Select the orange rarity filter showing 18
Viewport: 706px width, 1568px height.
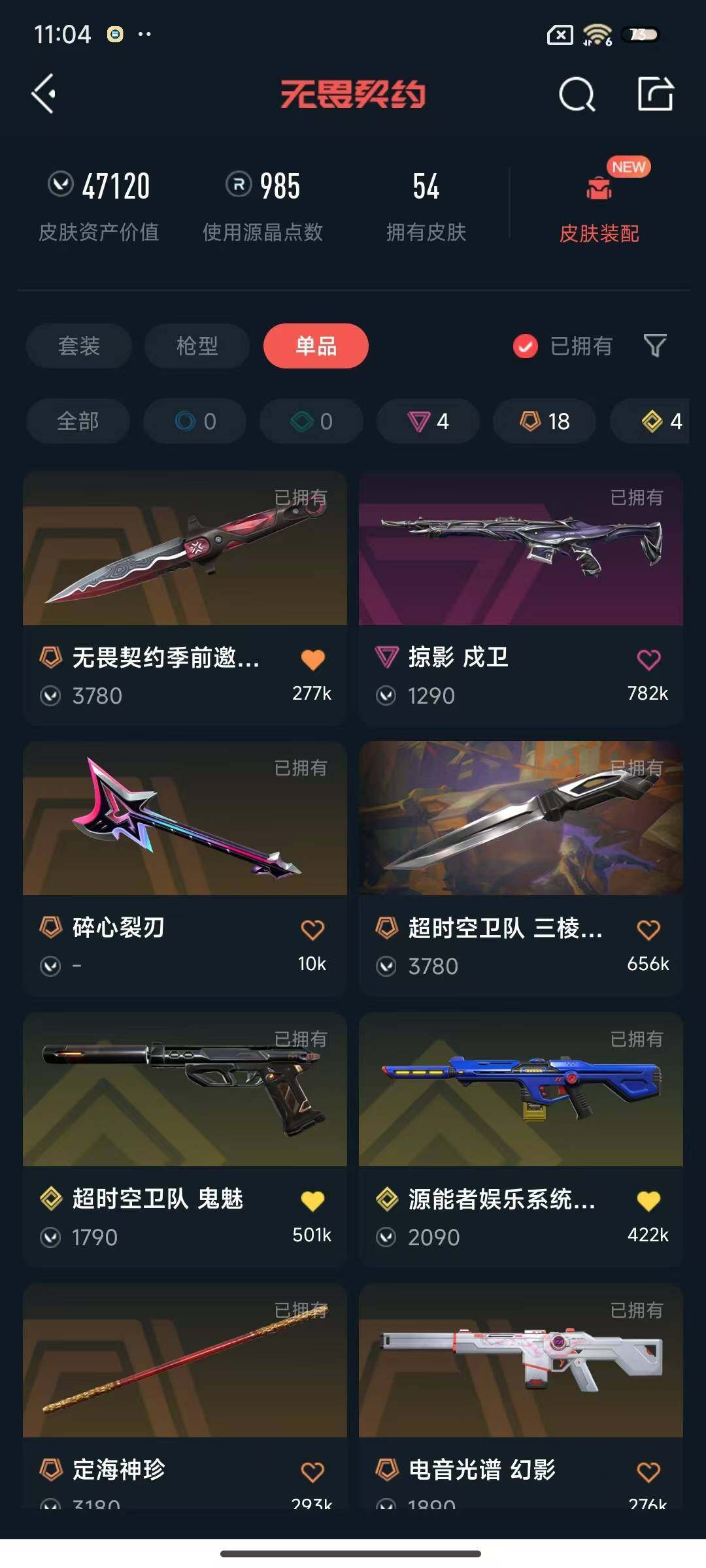pyautogui.click(x=543, y=421)
